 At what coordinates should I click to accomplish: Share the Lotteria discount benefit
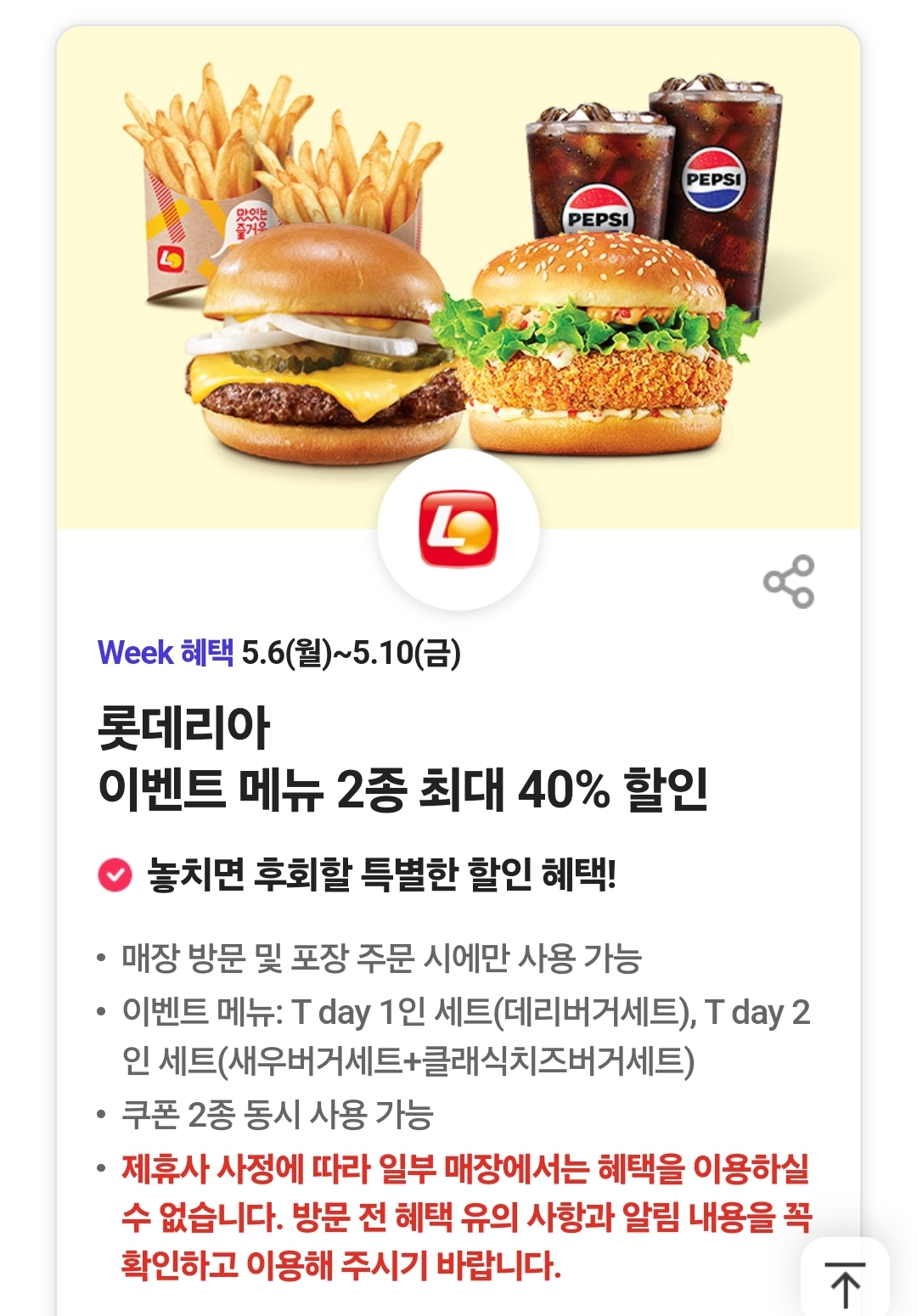(x=789, y=582)
